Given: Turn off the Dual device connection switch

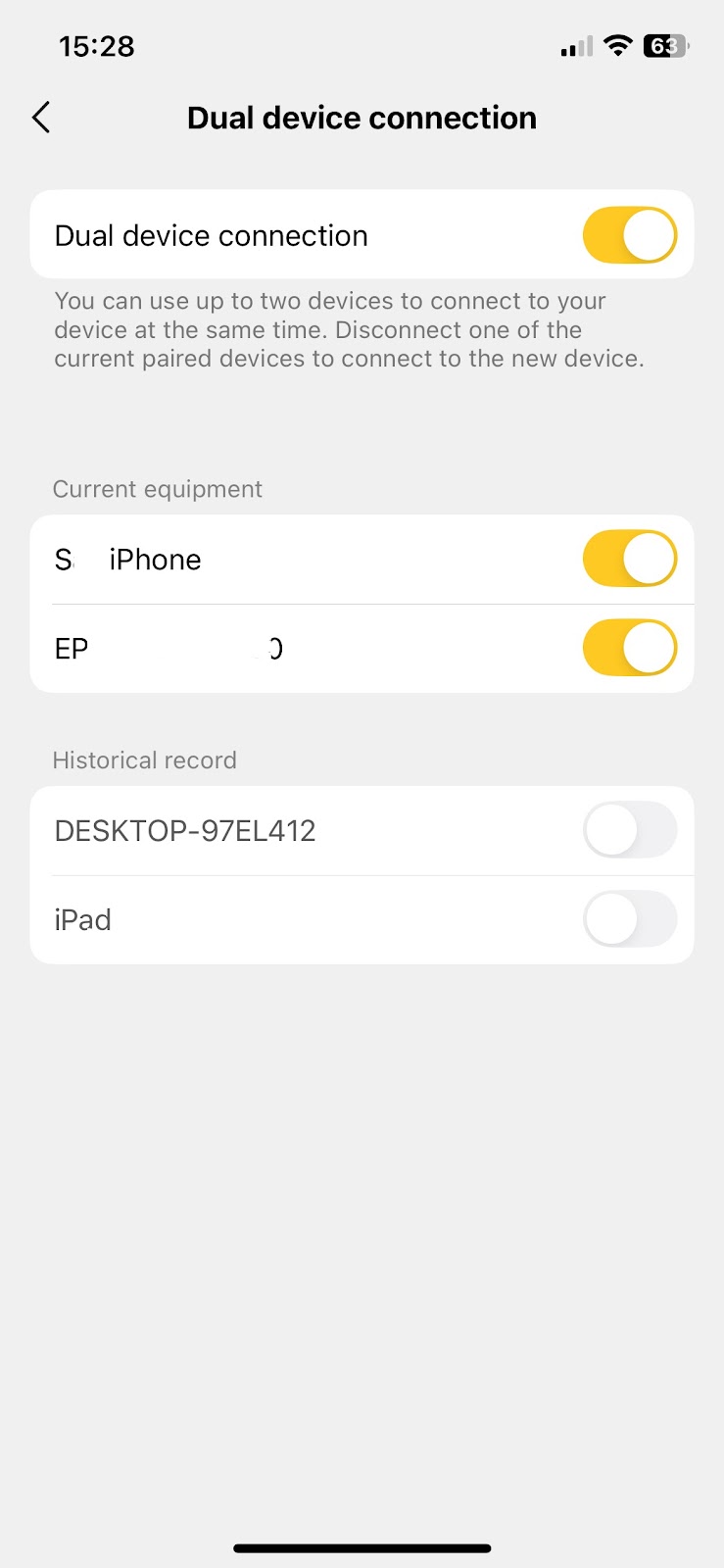Looking at the screenshot, I should pos(630,235).
